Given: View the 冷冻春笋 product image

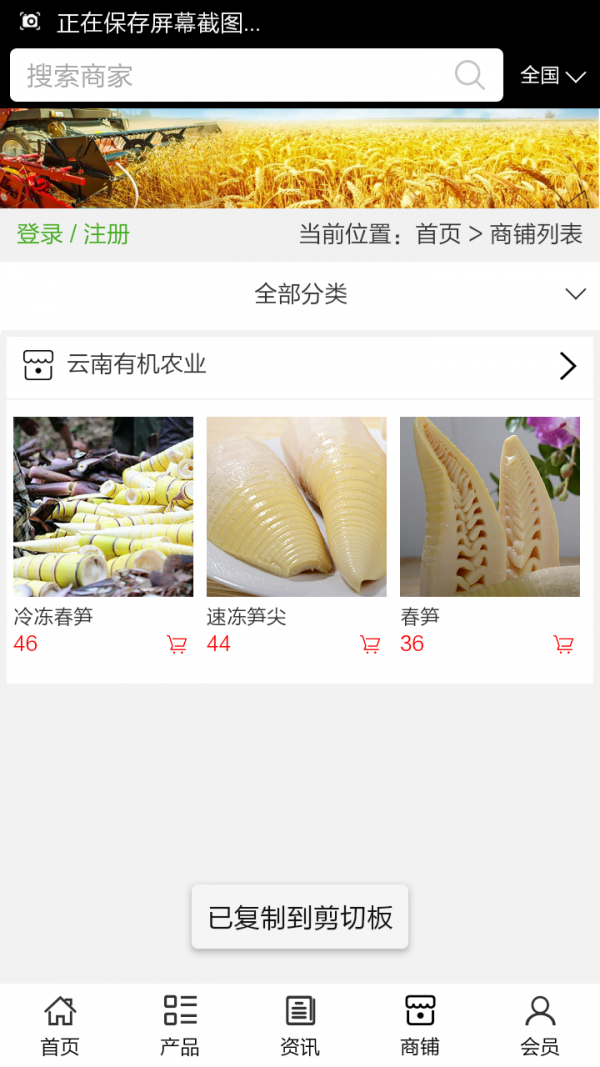Looking at the screenshot, I should click(x=103, y=506).
